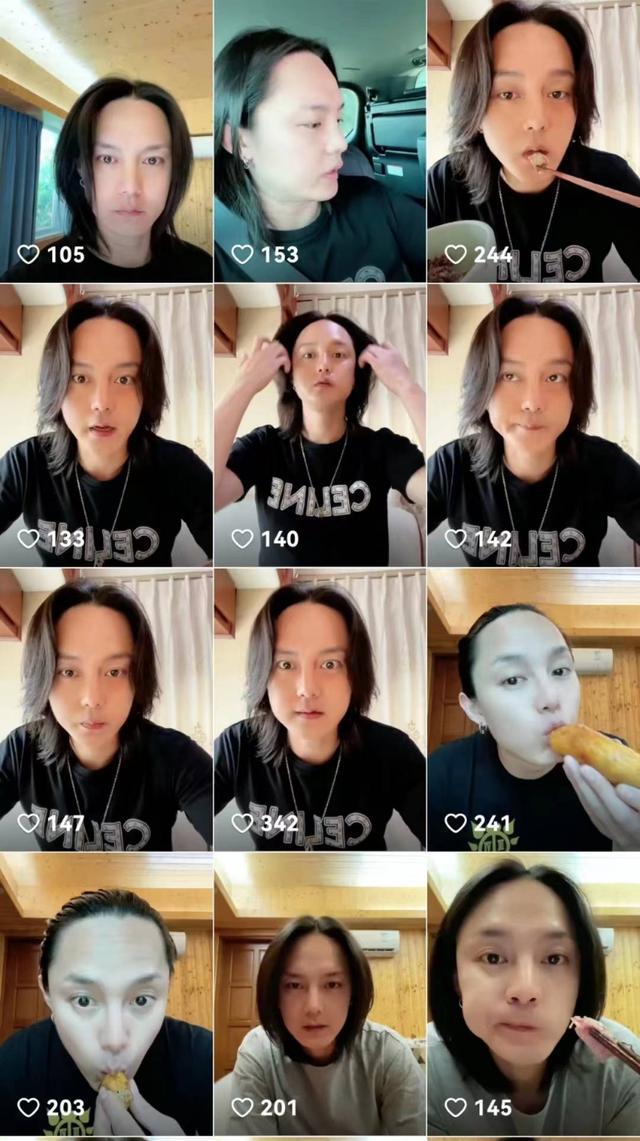Select the video with 142 likes
Viewport: 640px width, 1141px height.
pos(534,425)
